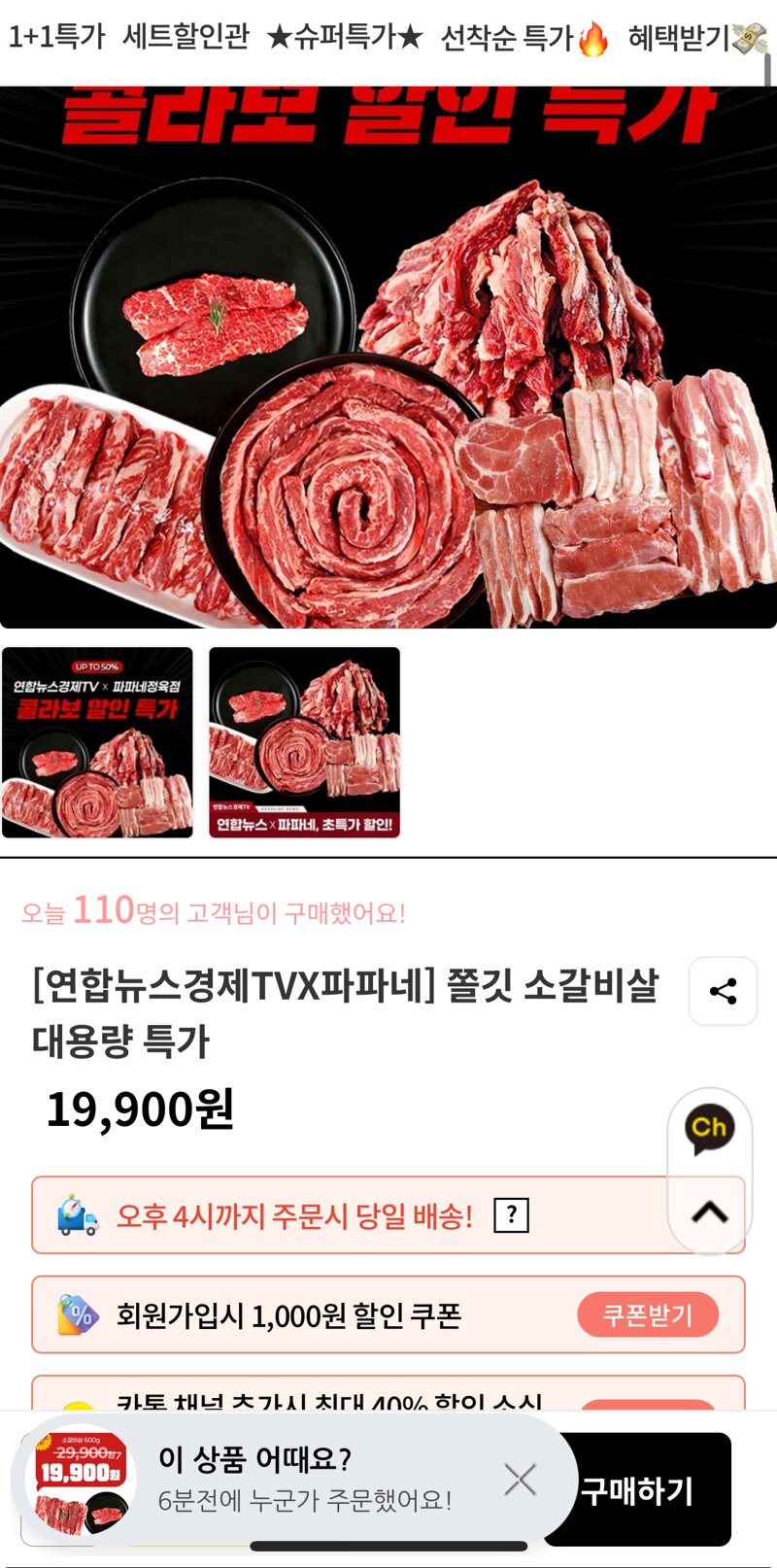Open the 1+1특가 tab
Screen dimensions: 777x1568
(x=56, y=37)
